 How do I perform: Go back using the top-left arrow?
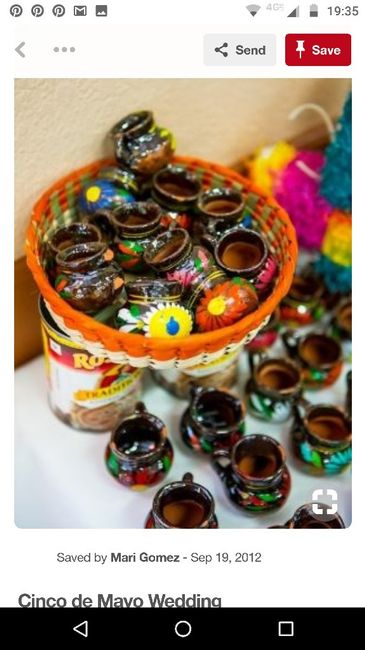click(20, 50)
